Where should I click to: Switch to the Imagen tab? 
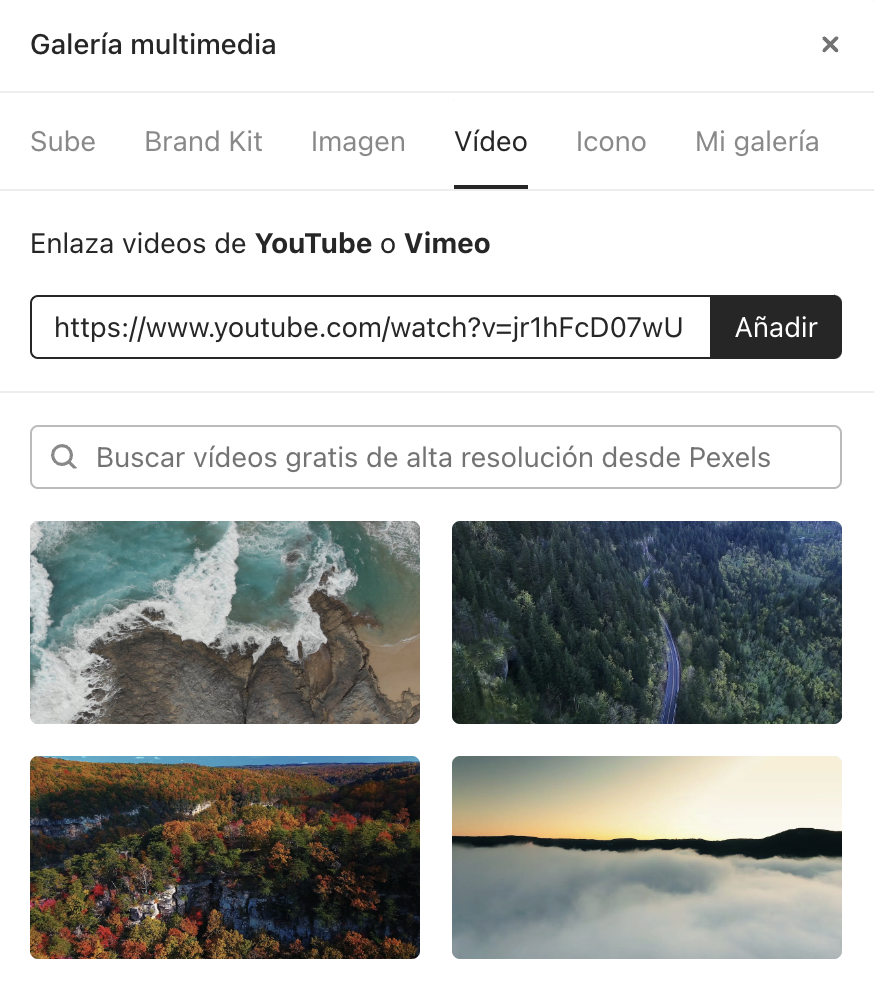tap(358, 142)
